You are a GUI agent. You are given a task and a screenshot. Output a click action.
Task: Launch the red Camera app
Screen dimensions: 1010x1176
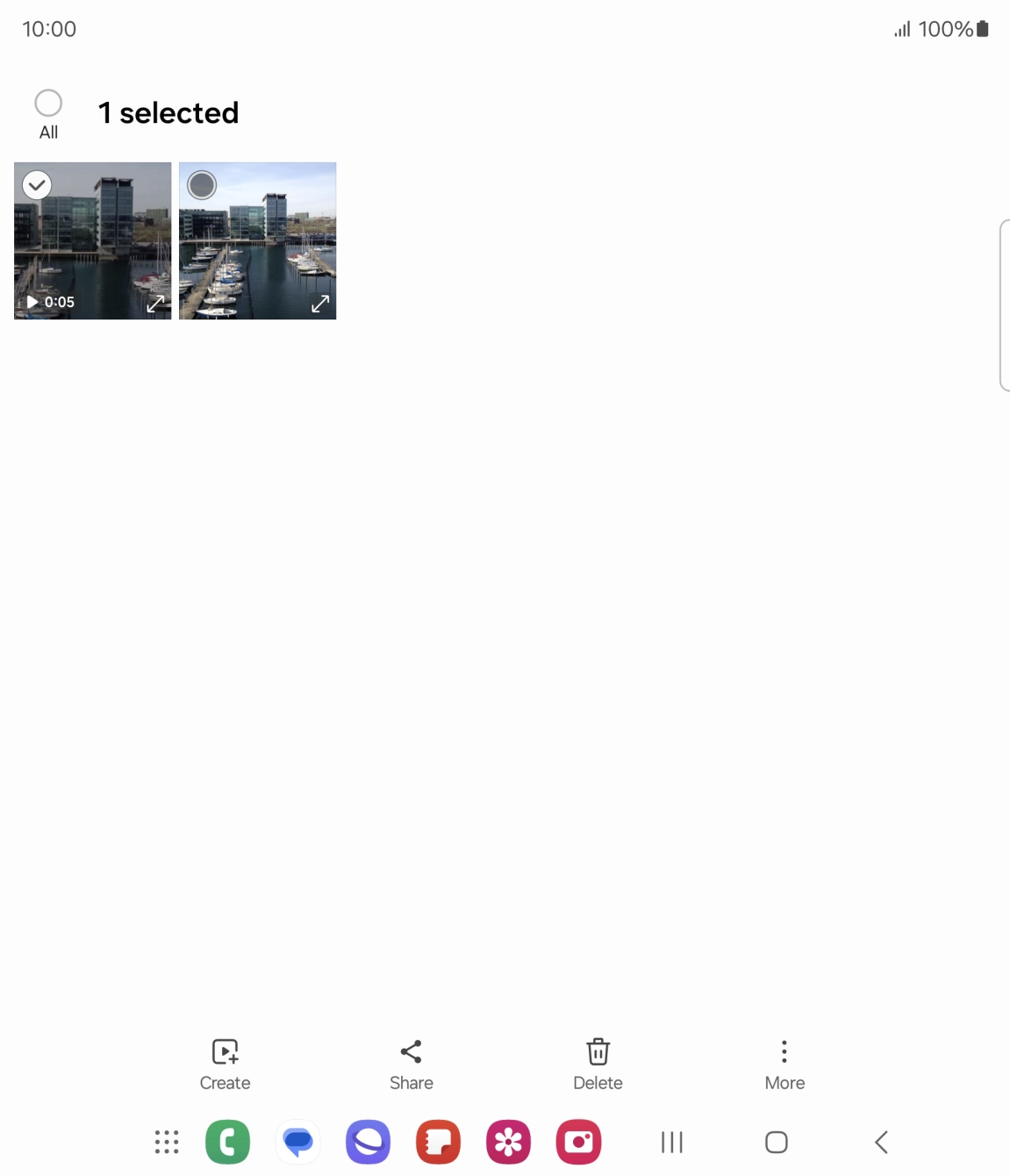coord(578,1142)
